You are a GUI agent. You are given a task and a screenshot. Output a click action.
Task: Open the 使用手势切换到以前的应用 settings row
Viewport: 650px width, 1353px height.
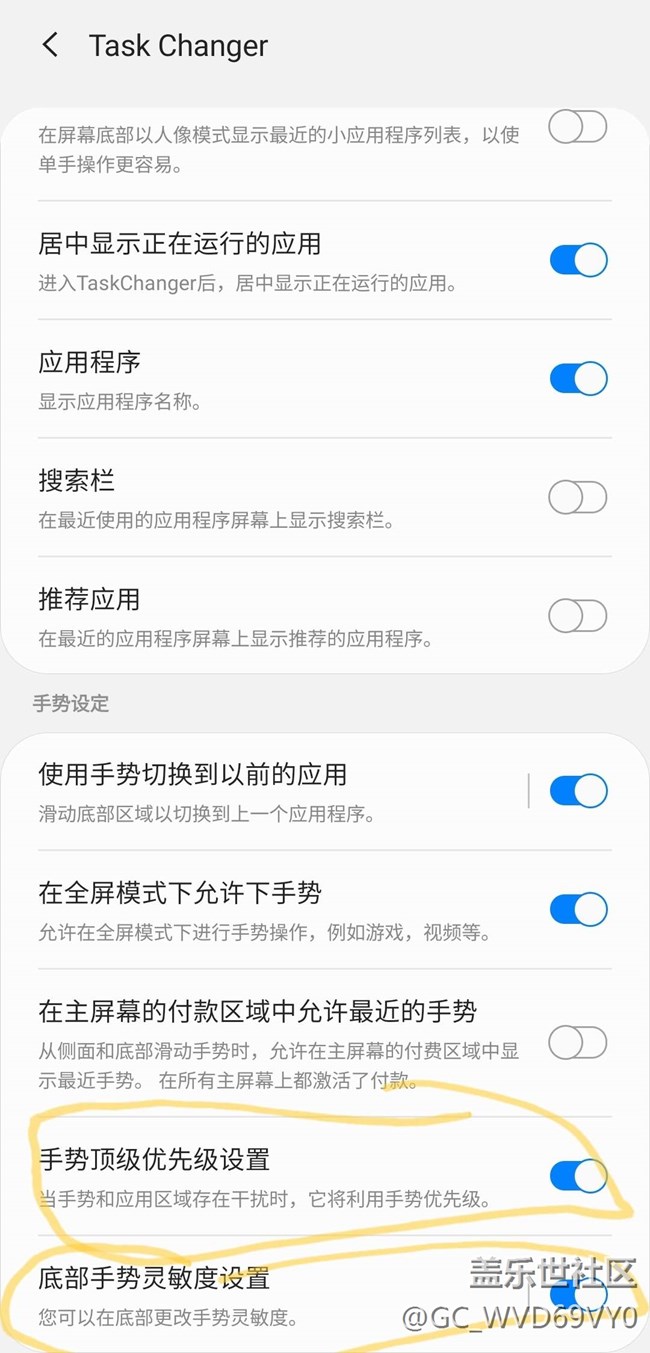coord(282,791)
